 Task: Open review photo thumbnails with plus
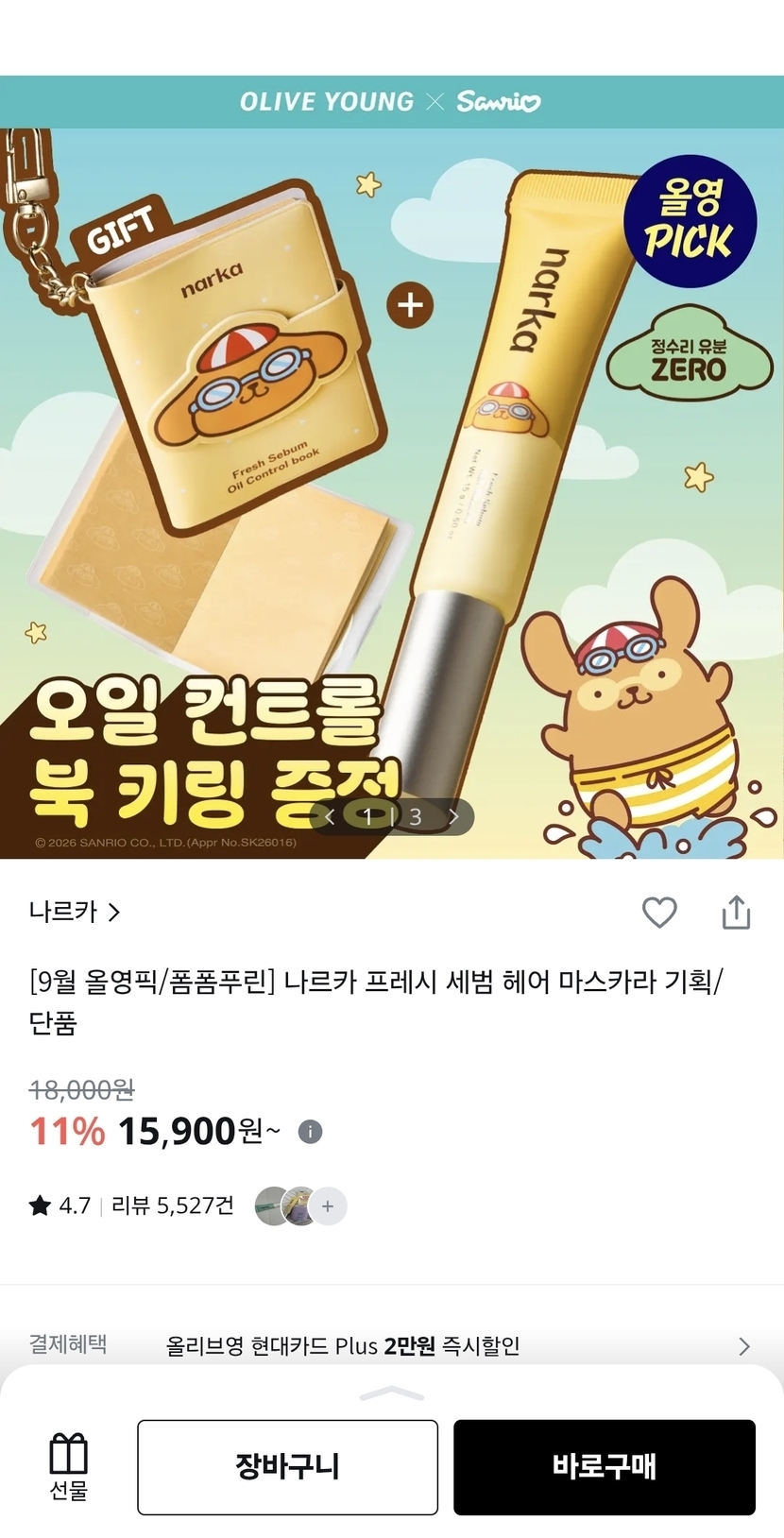click(301, 1205)
